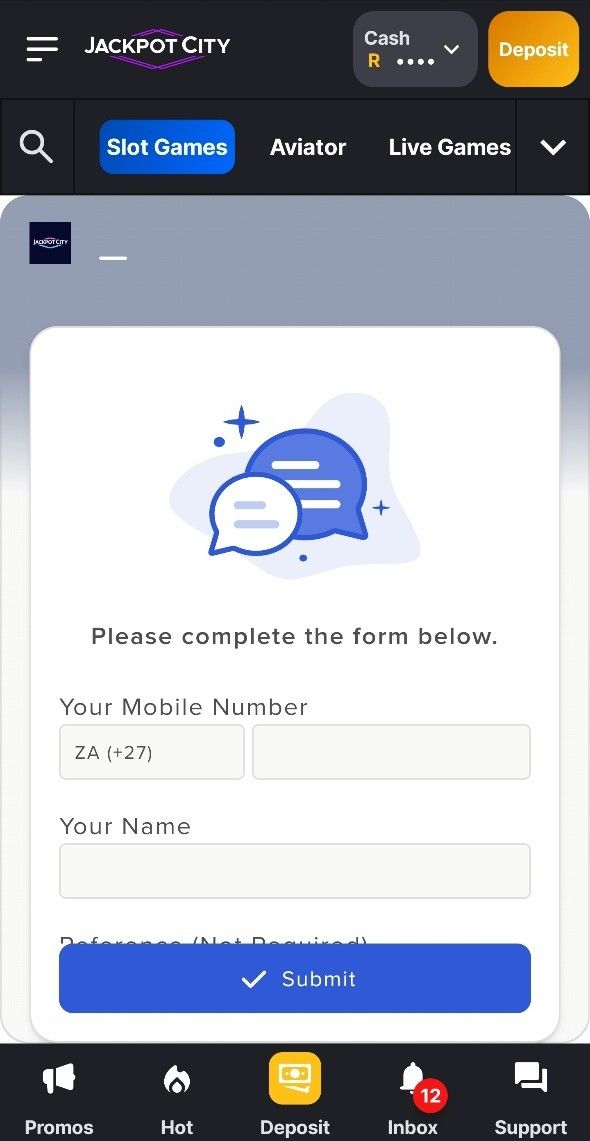Switch to the Live Games tab

coord(450,147)
